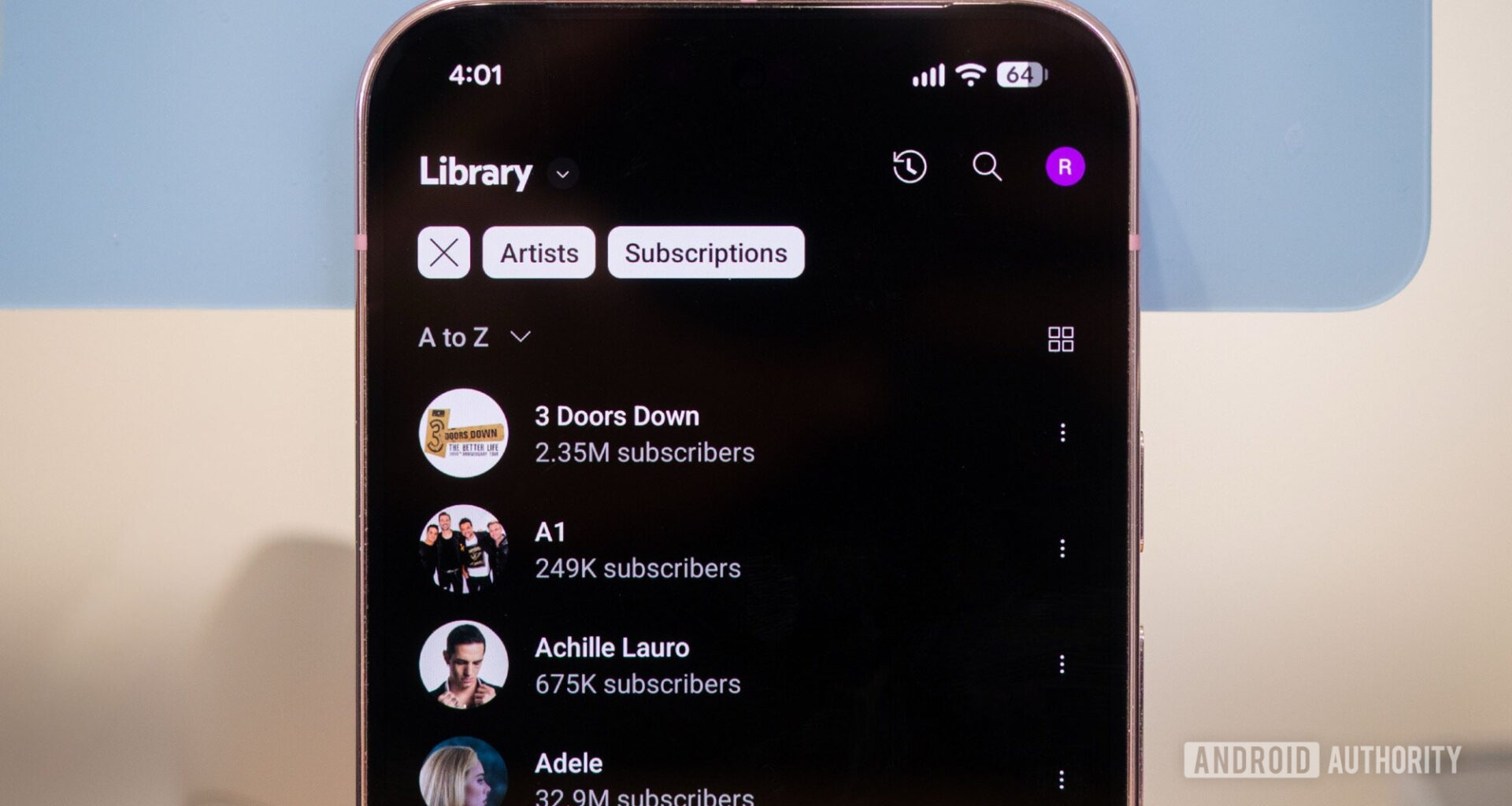Image resolution: width=1512 pixels, height=806 pixels.
Task: Tap the search magnifier icon
Action: 986,167
